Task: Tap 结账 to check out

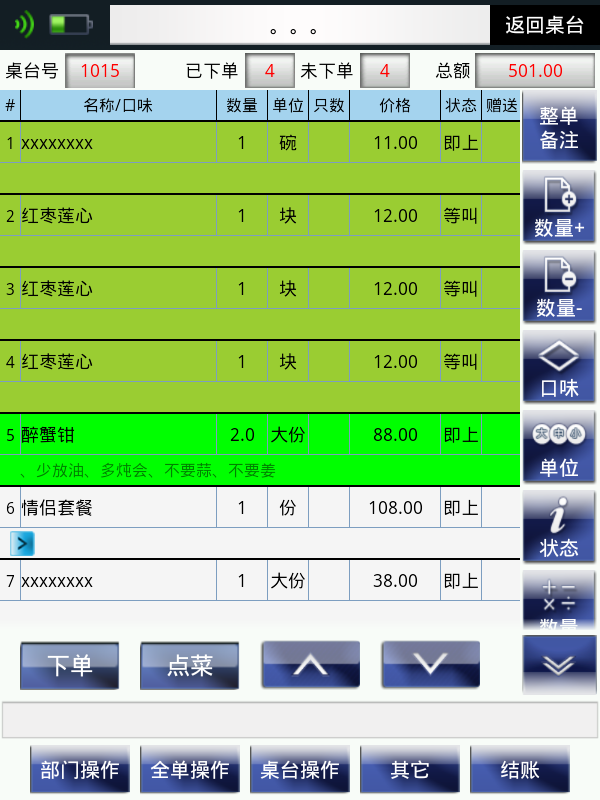Action: pos(519,770)
